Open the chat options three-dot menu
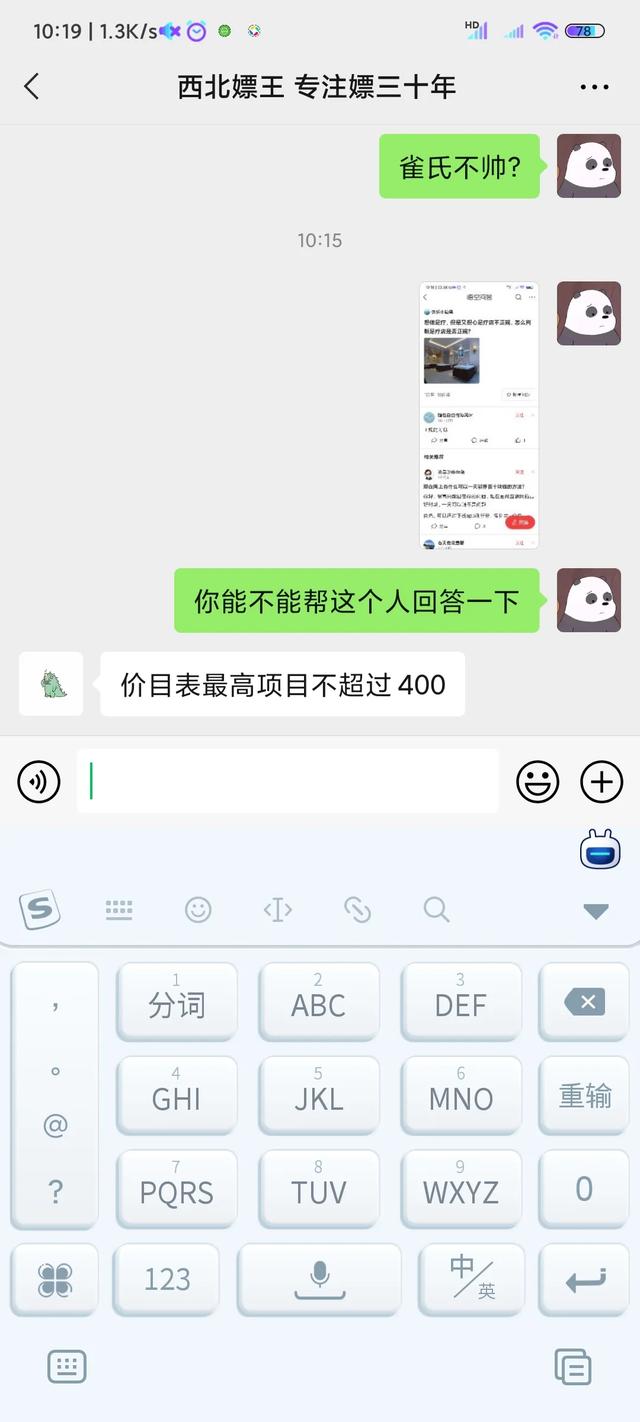This screenshot has height=1422, width=640. click(594, 87)
